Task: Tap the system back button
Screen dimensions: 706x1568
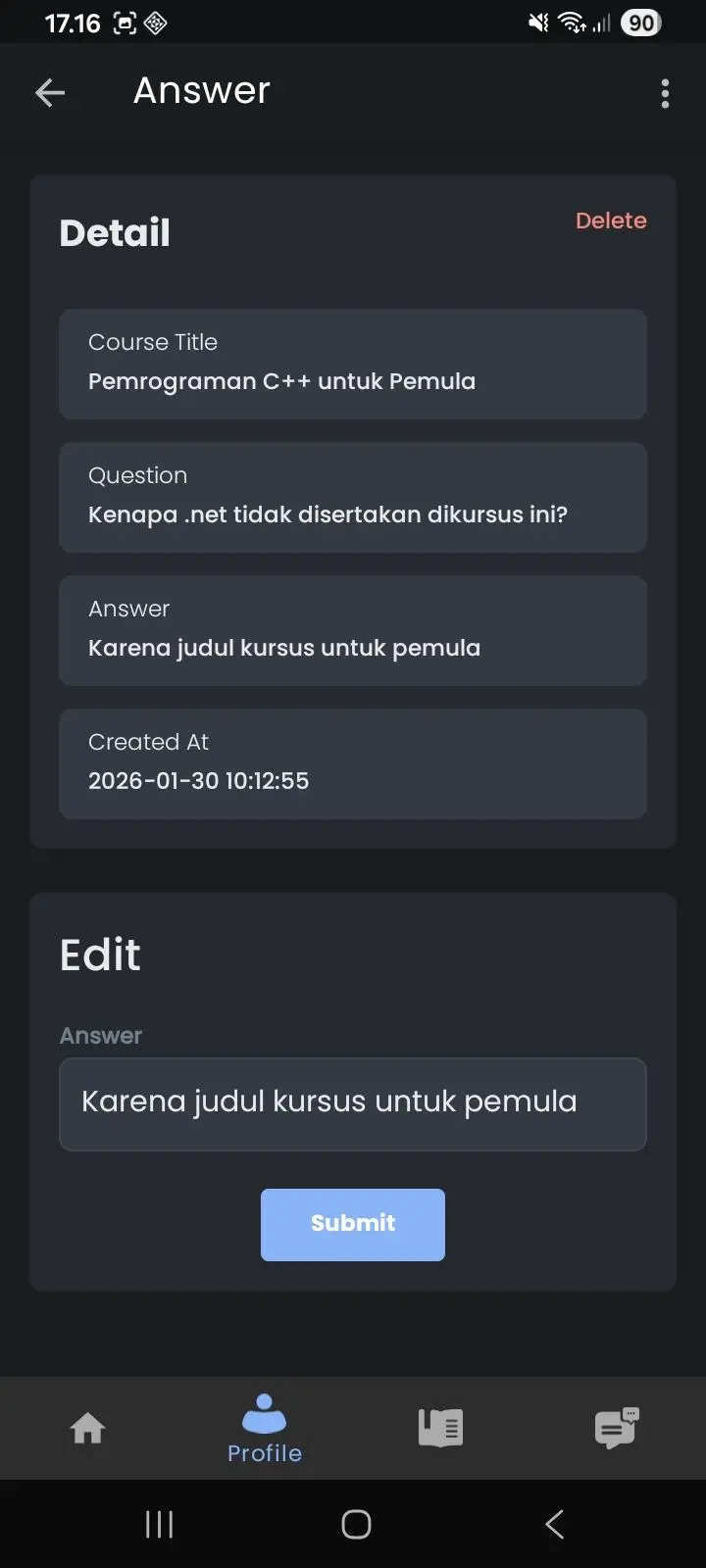Action: tap(554, 1524)
